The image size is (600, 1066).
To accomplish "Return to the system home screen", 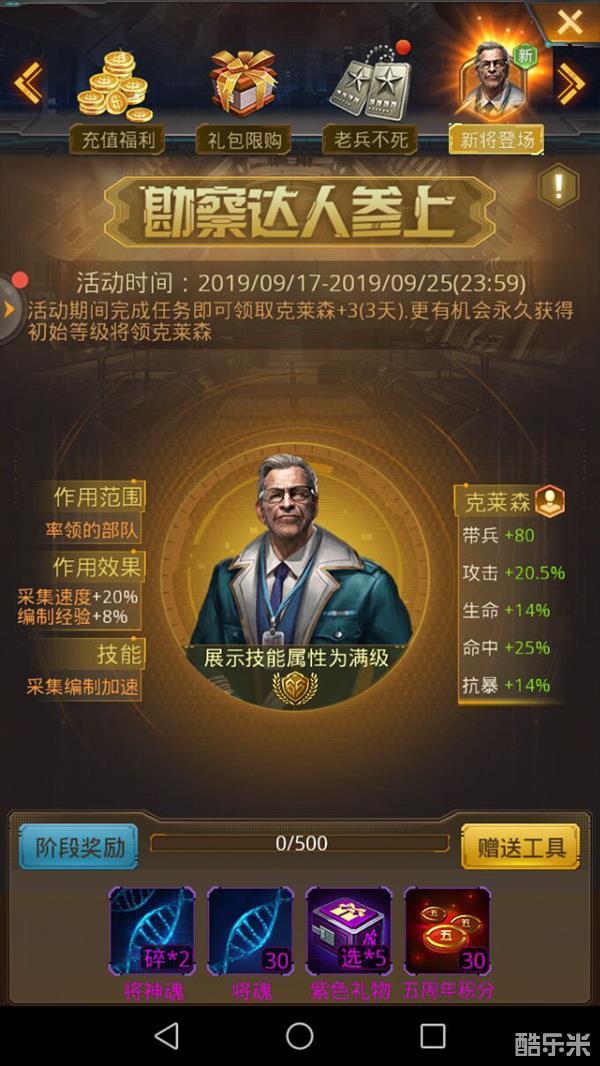I will coord(300,1036).
